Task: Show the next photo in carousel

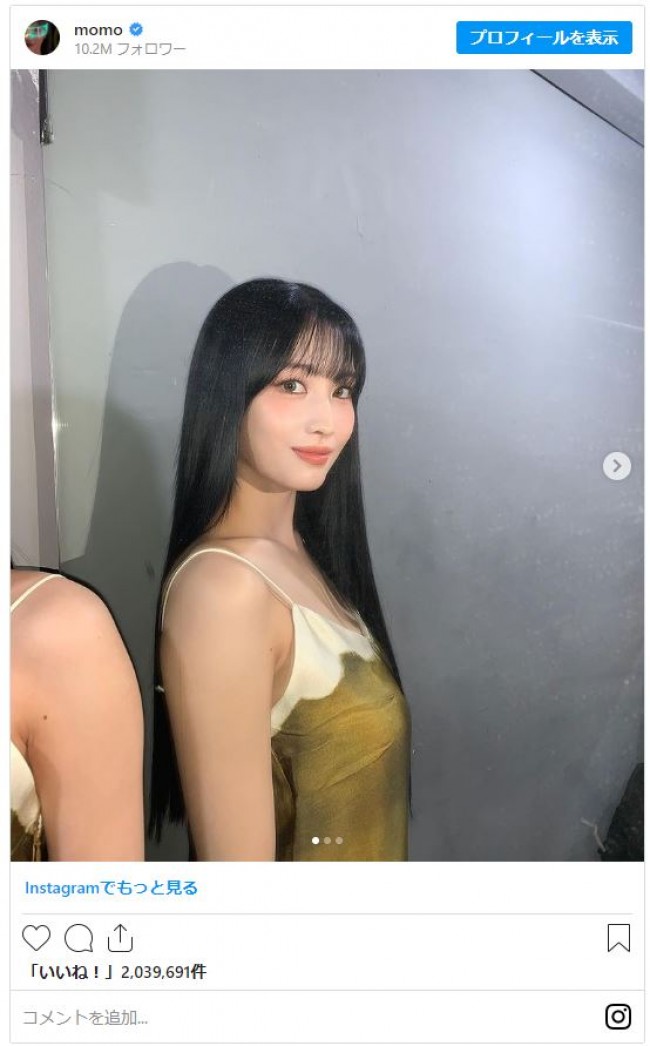Action: (617, 466)
